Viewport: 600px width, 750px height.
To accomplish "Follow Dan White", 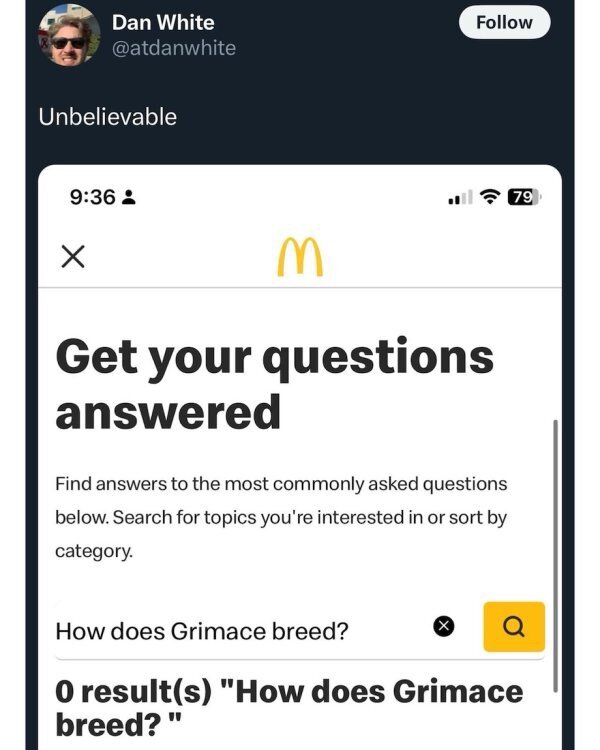I will coord(504,22).
